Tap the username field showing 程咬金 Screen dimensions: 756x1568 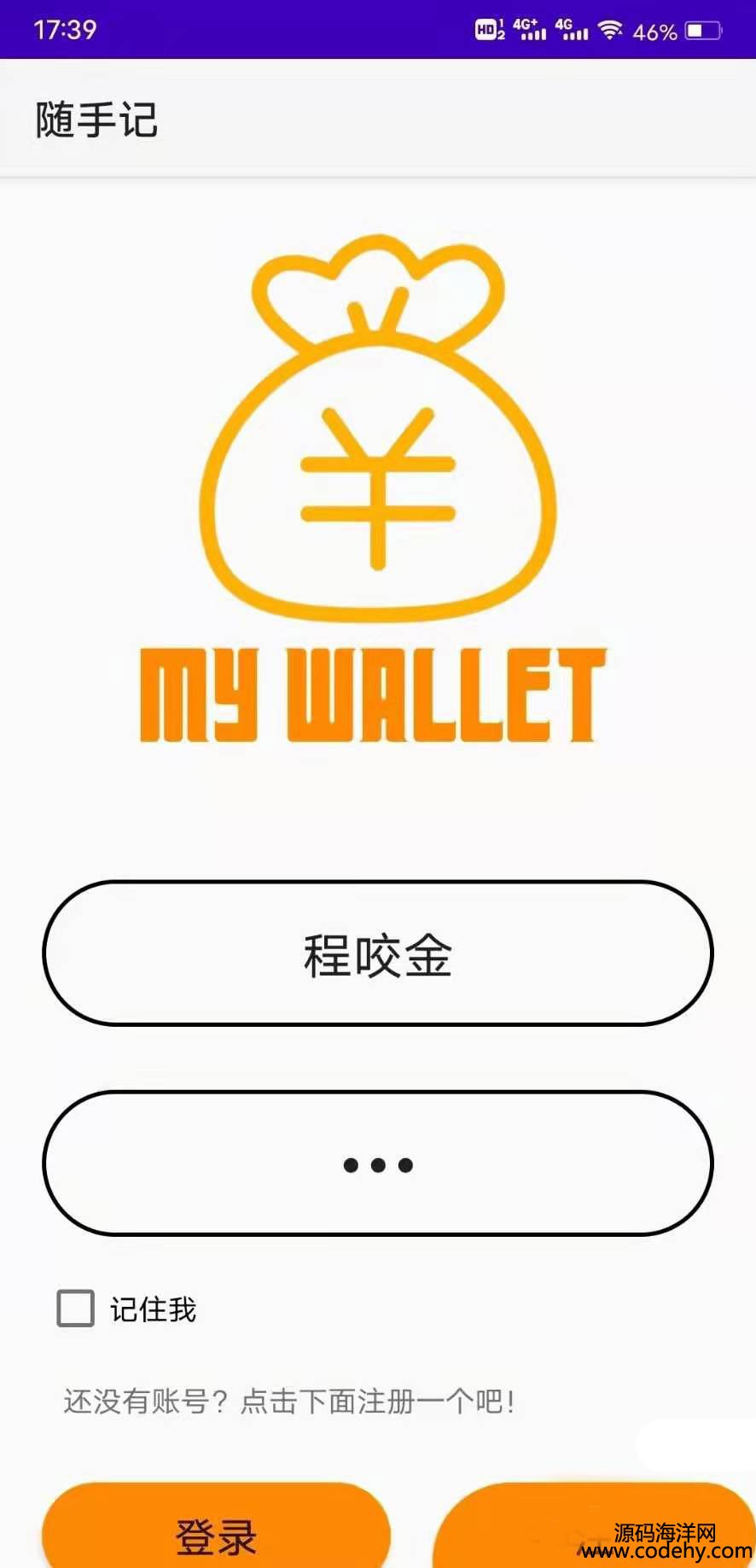click(378, 953)
